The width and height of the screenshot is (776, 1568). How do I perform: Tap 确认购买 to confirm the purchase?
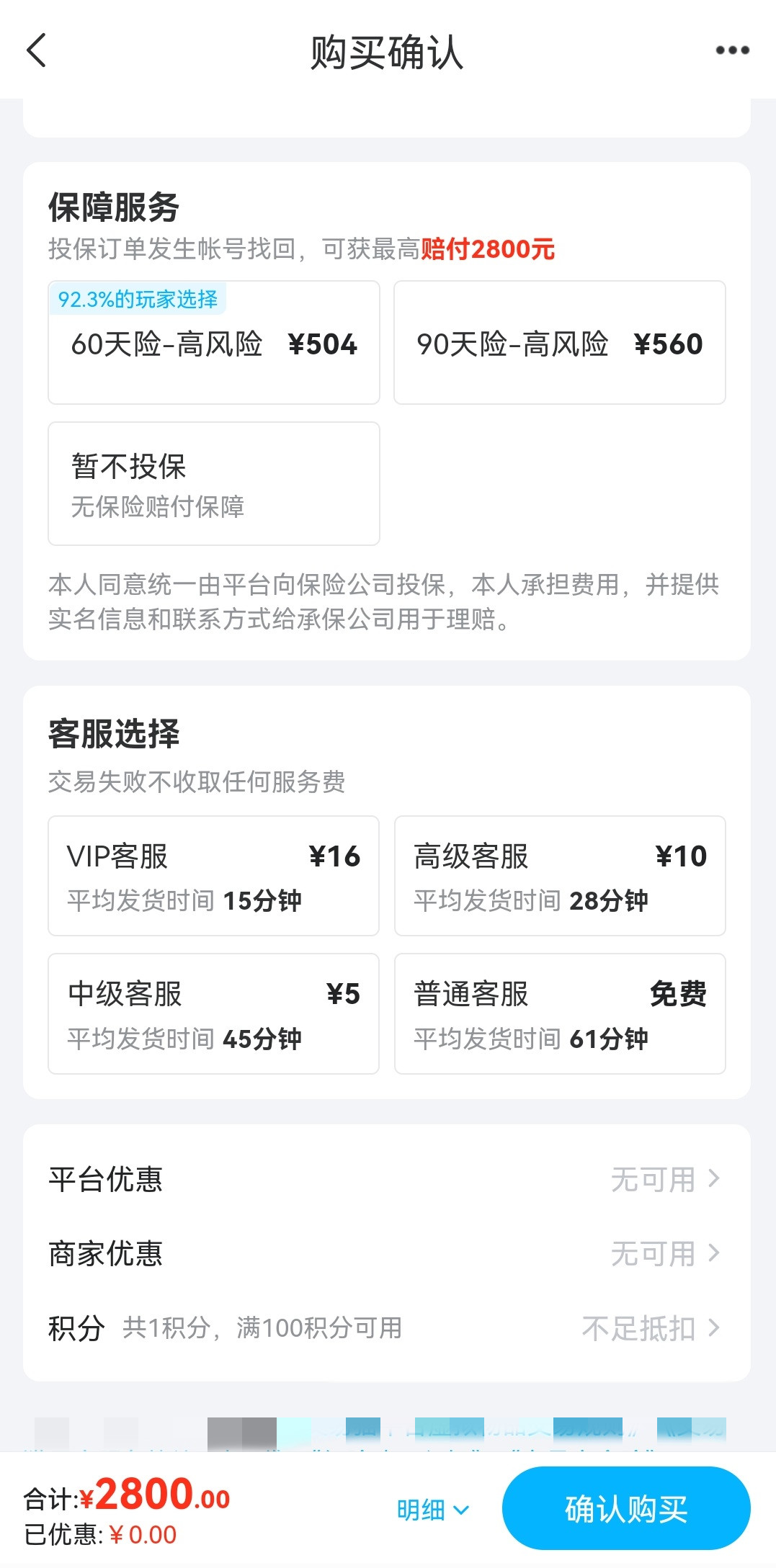pyautogui.click(x=626, y=1508)
